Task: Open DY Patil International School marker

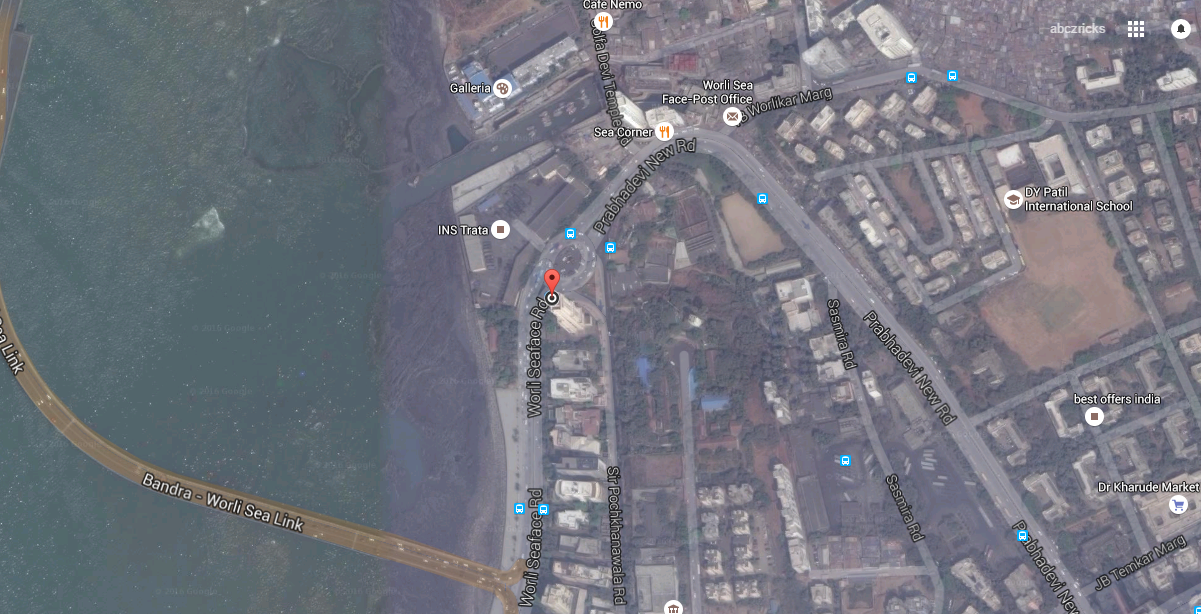Action: coord(1013,199)
